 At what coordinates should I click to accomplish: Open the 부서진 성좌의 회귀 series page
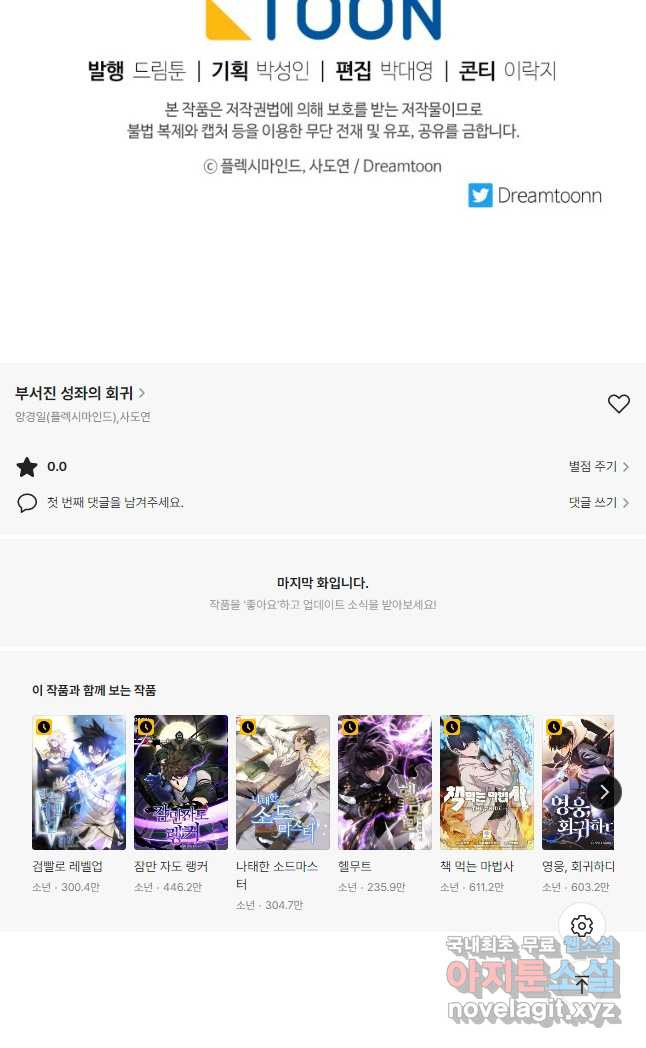(80, 393)
